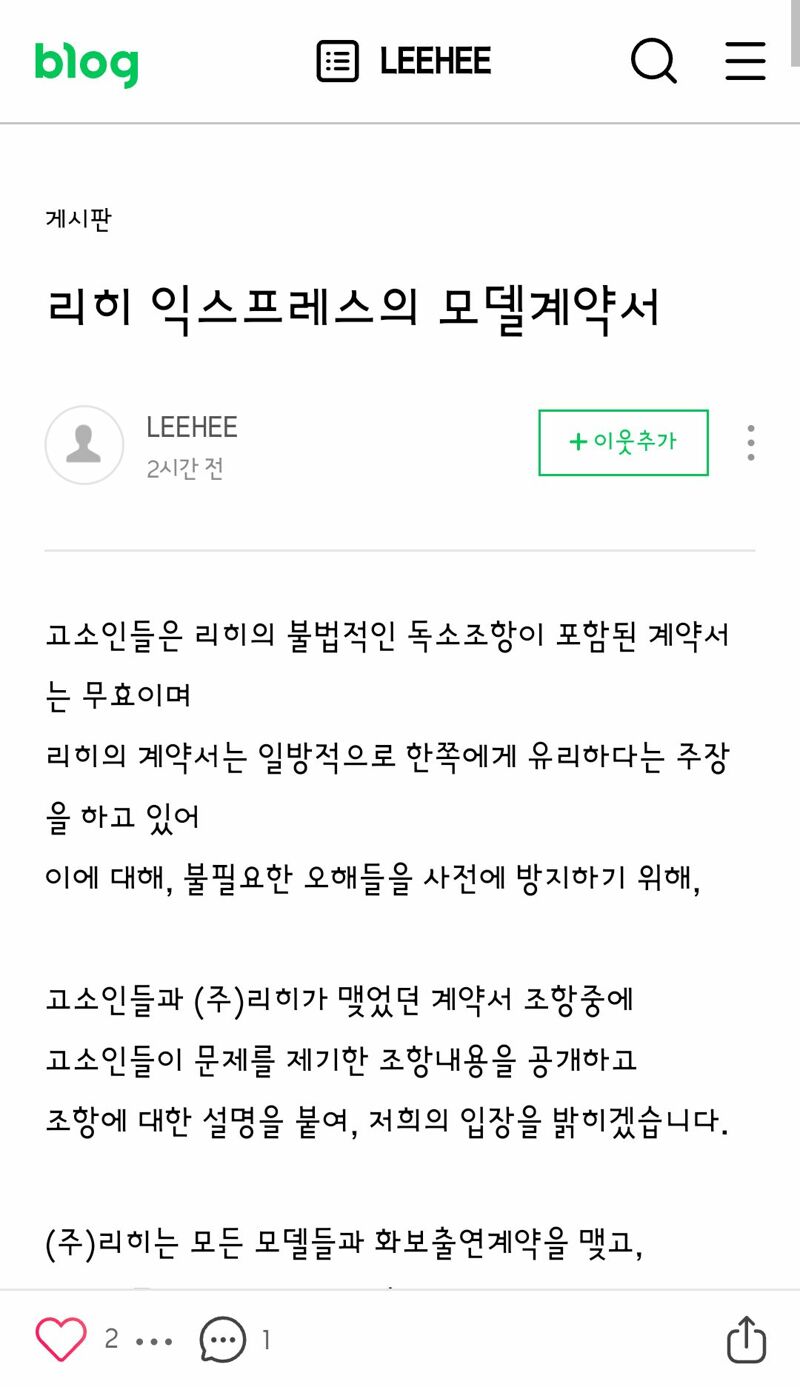
Task: Open the hamburger menu
Action: 745,61
